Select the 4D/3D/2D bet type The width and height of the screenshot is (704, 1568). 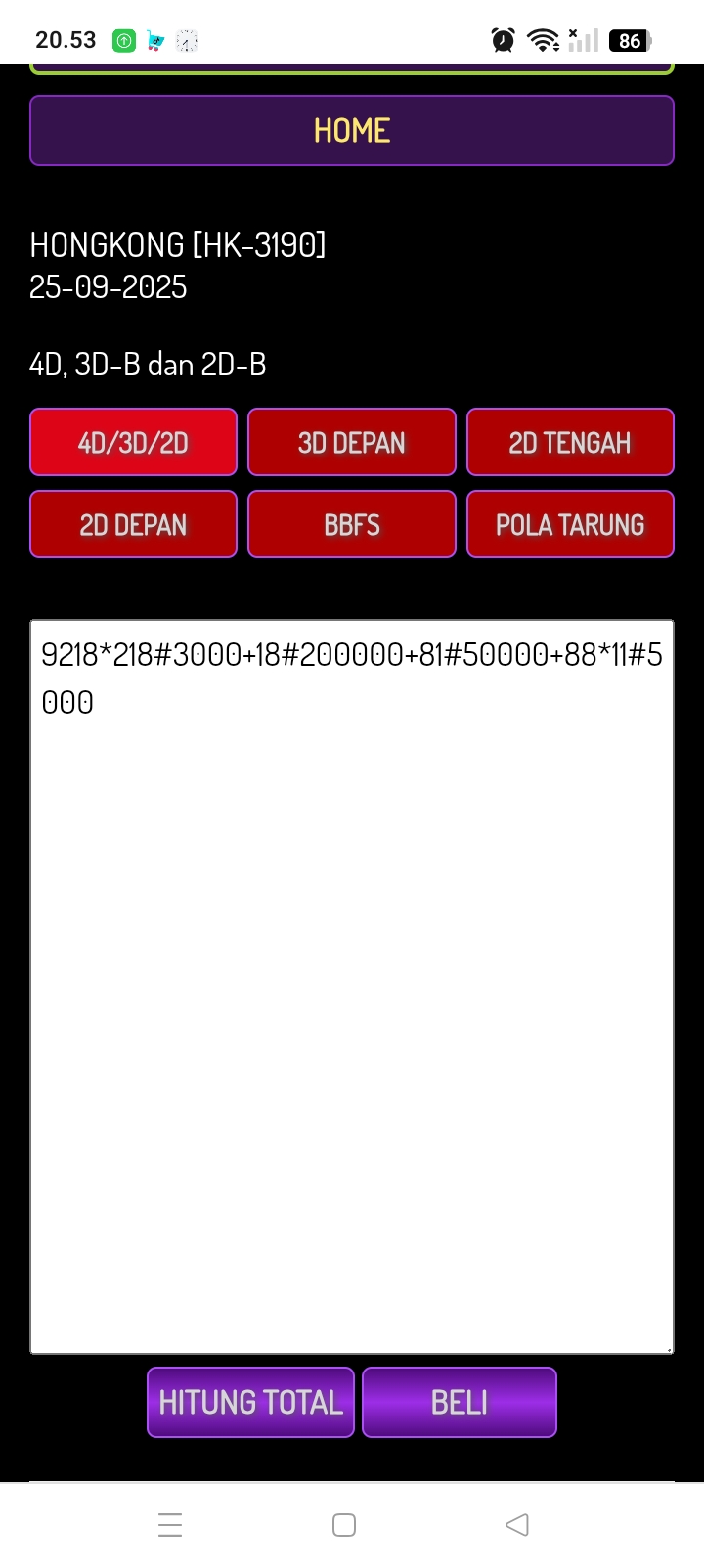133,443
